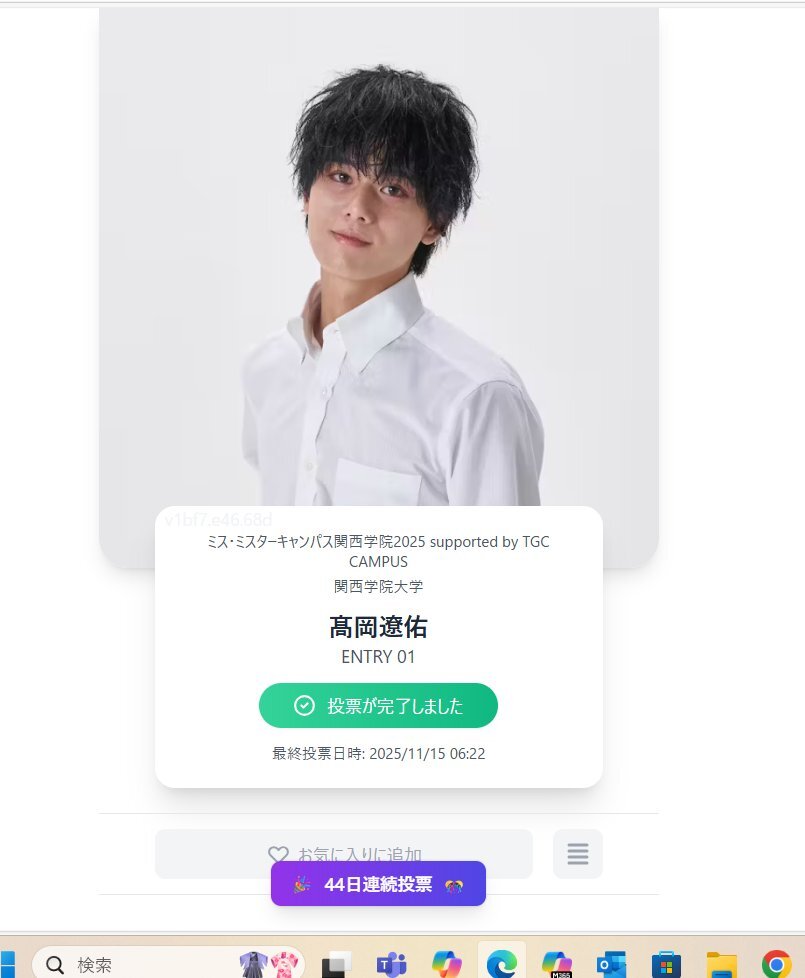Open the Windows Start button
The height and width of the screenshot is (978, 805).
tap(7, 964)
